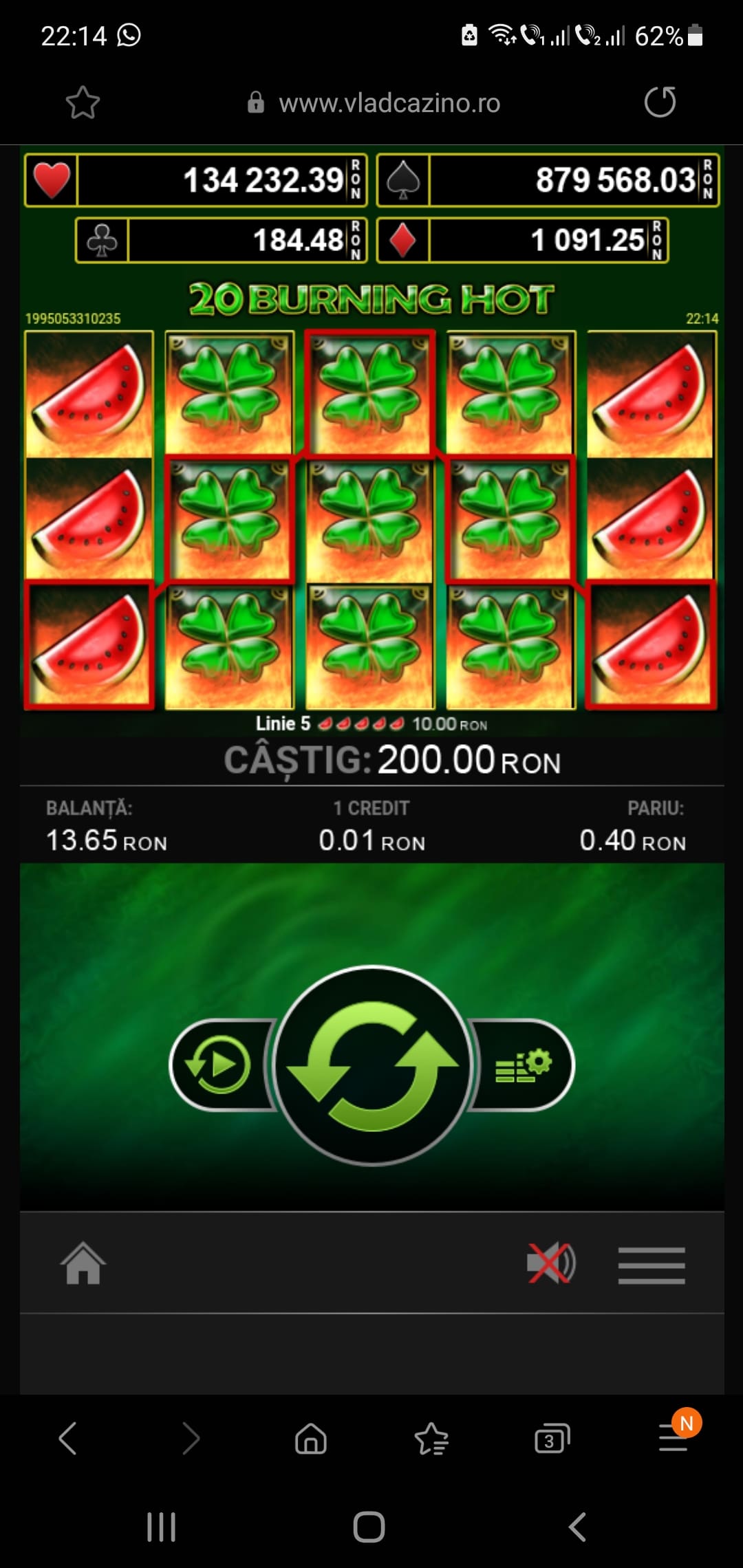Bookmark this page with the star
743x1568 pixels.
point(83,102)
